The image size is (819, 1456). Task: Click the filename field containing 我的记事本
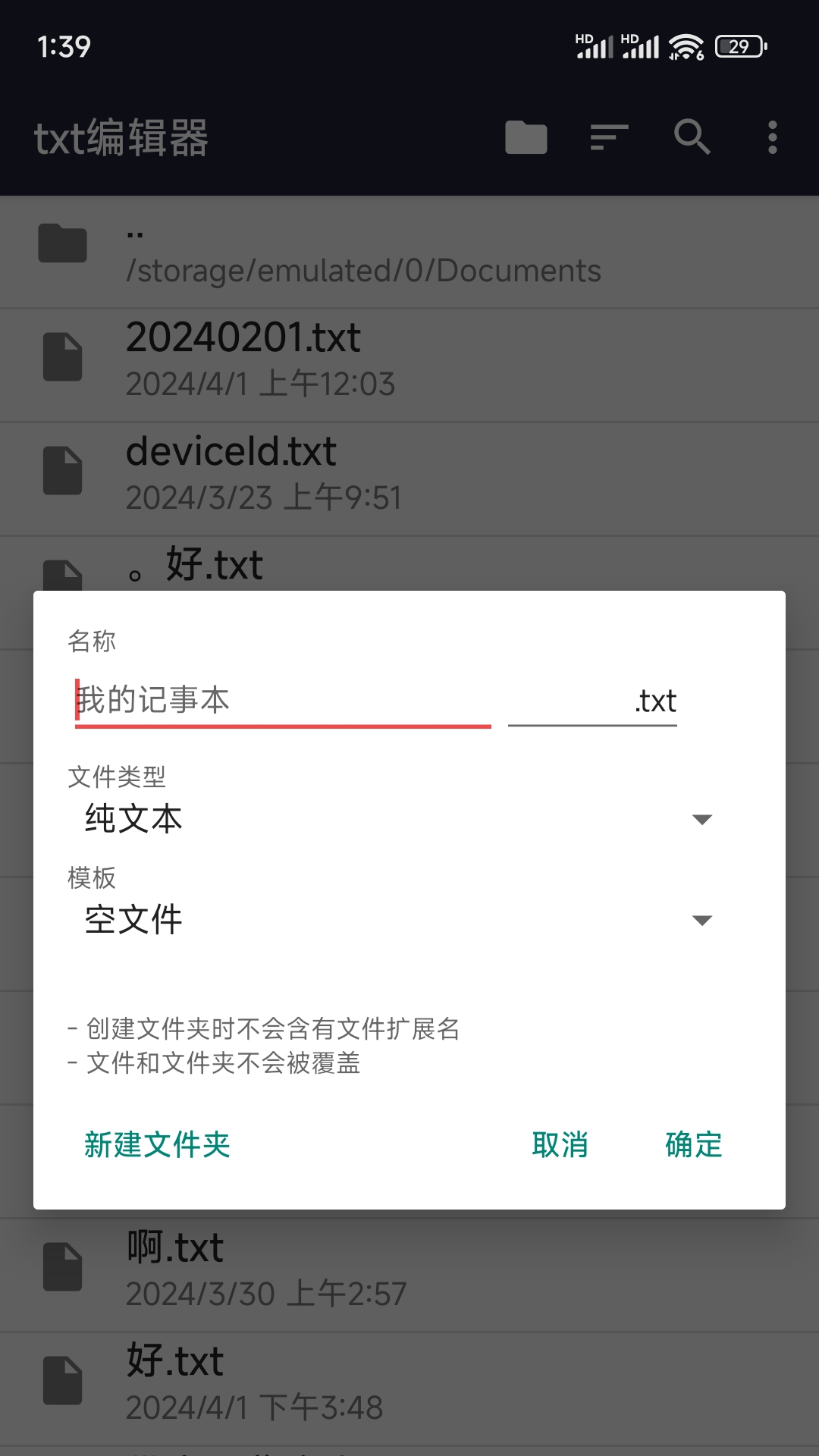pos(281,701)
